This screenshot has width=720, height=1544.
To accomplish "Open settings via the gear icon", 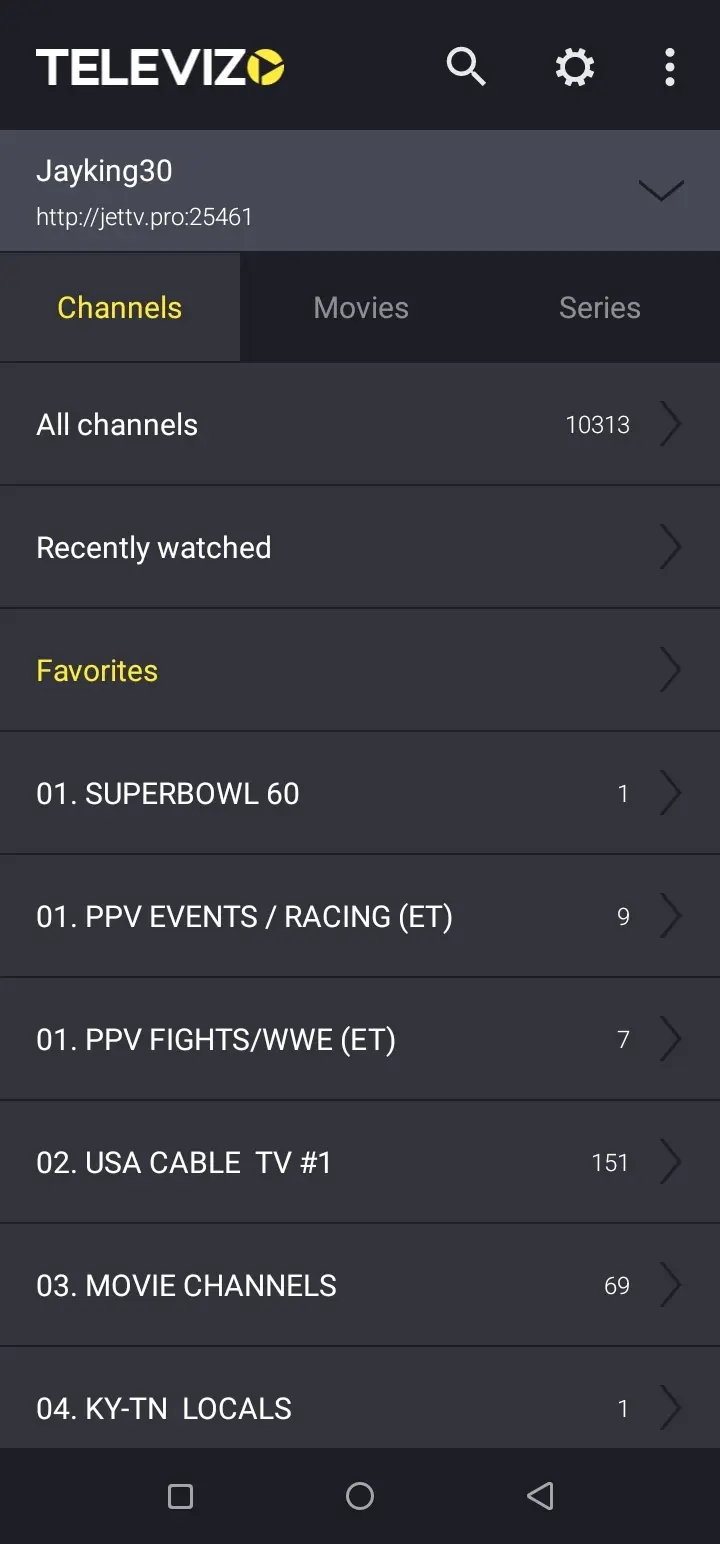I will coord(575,67).
